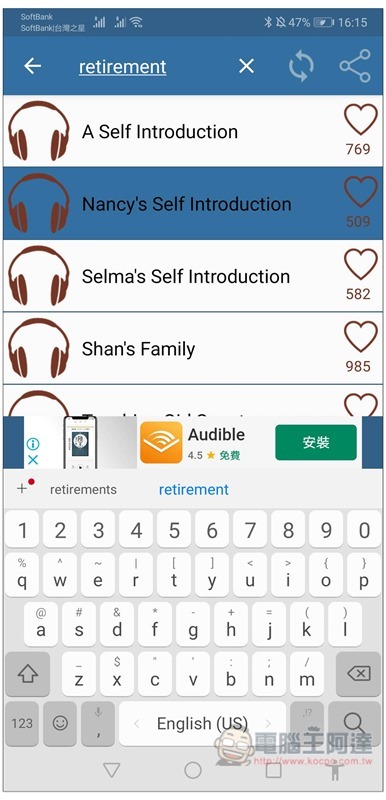
Task: Choose the retirements keyboard suggestion
Action: point(83,490)
